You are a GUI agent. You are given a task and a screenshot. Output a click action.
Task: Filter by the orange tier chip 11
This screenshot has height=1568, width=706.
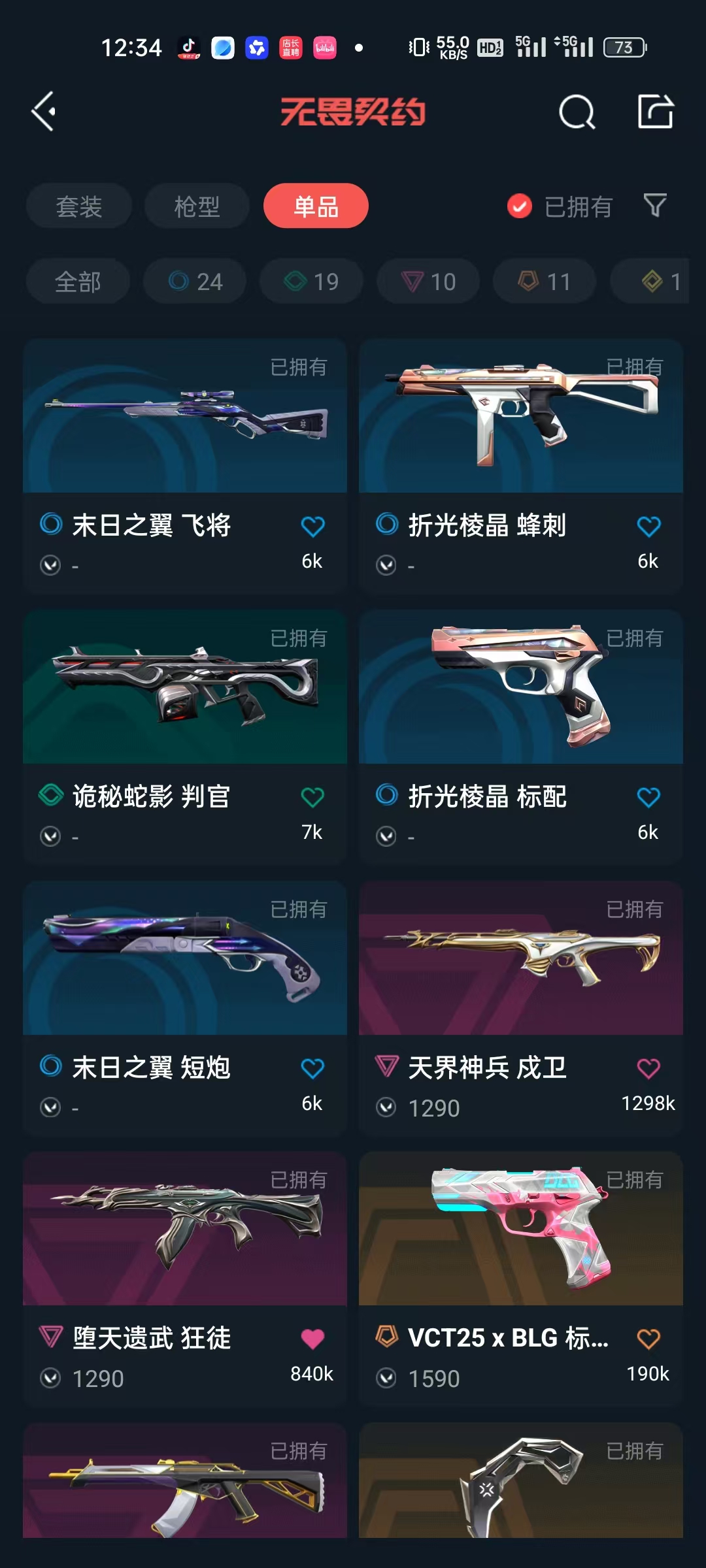[x=545, y=282]
